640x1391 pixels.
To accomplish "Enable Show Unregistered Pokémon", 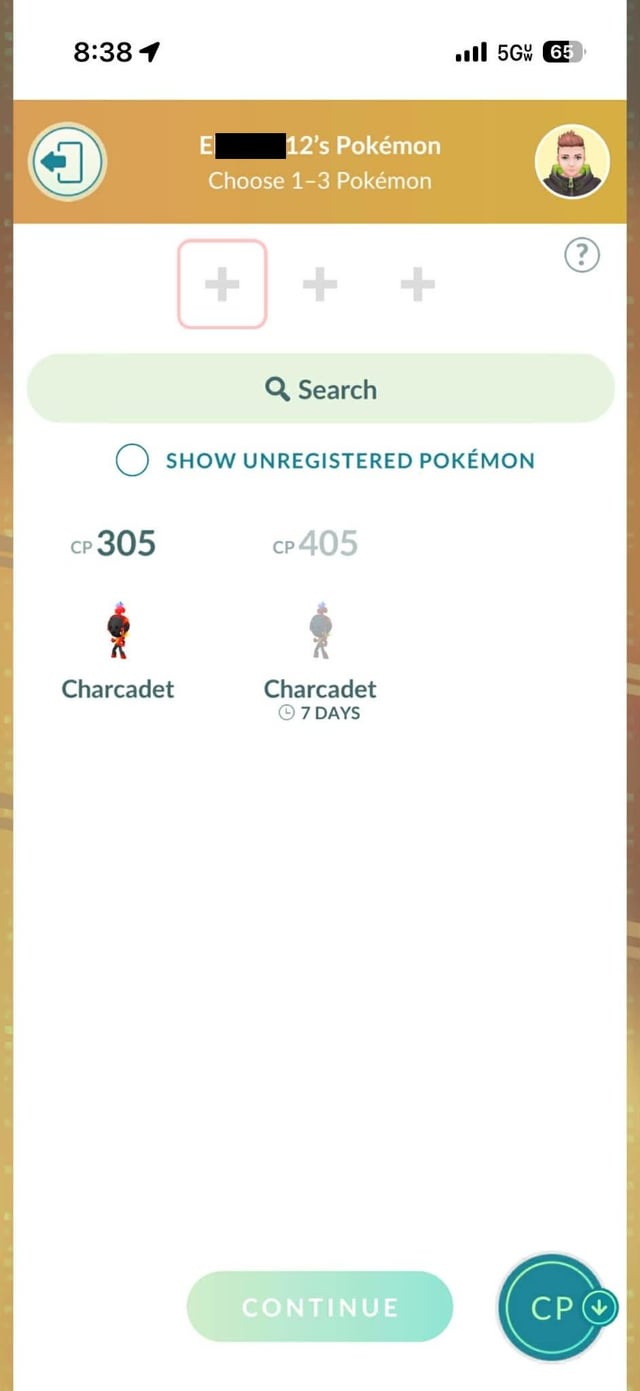I will coord(133,461).
